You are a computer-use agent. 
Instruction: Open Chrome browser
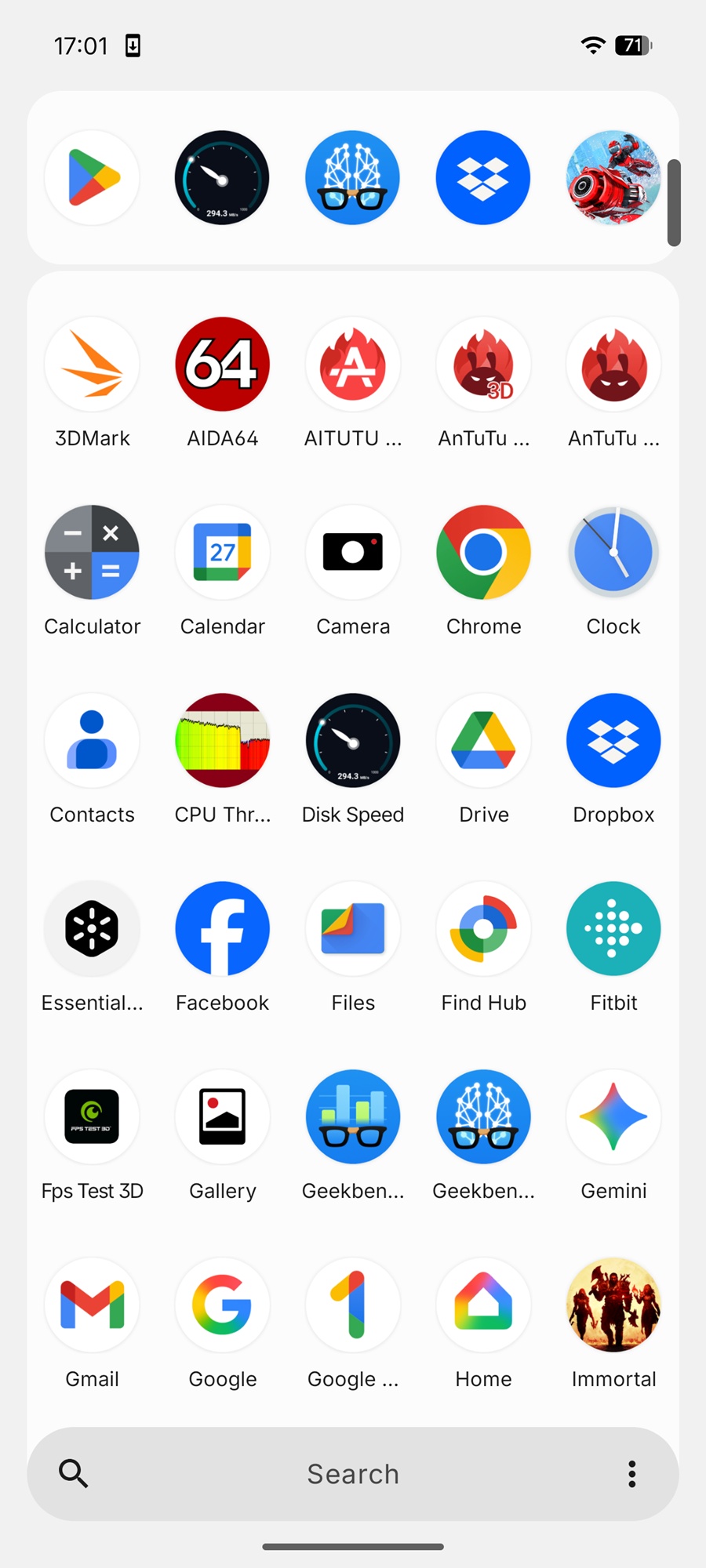coord(483,553)
